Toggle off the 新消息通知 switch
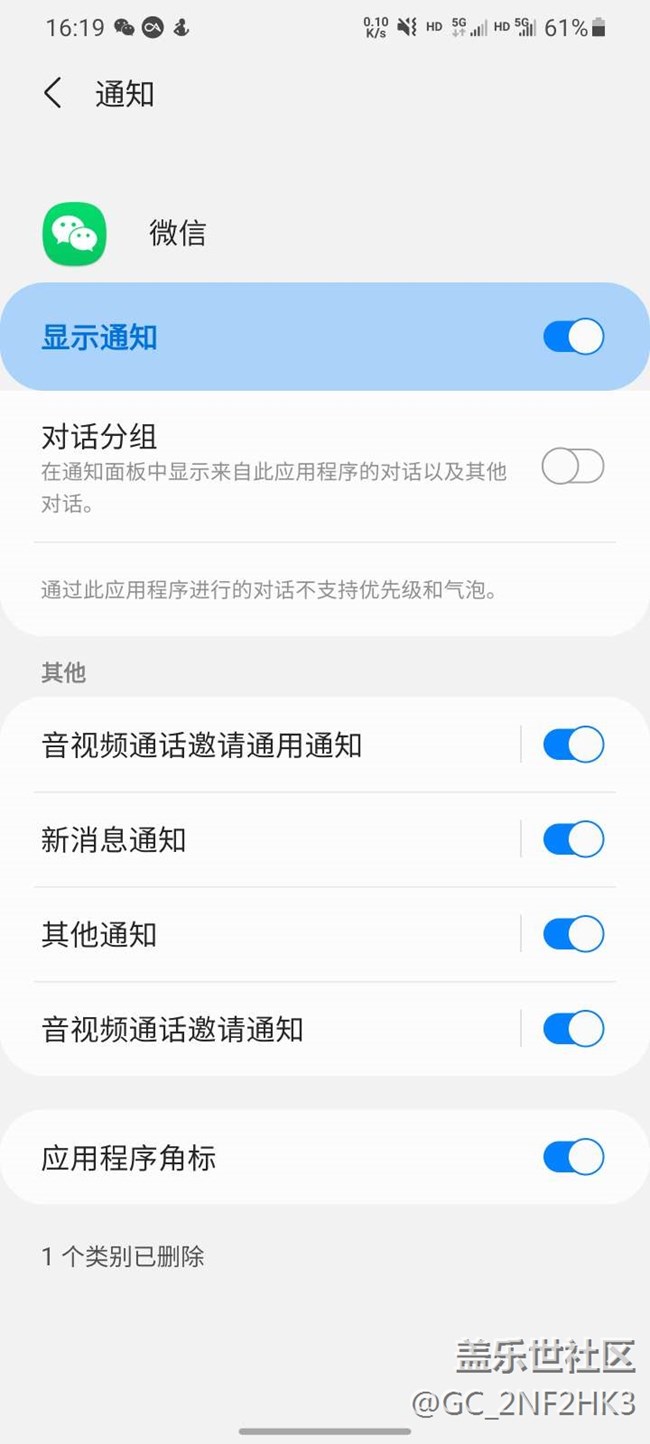 tap(573, 840)
